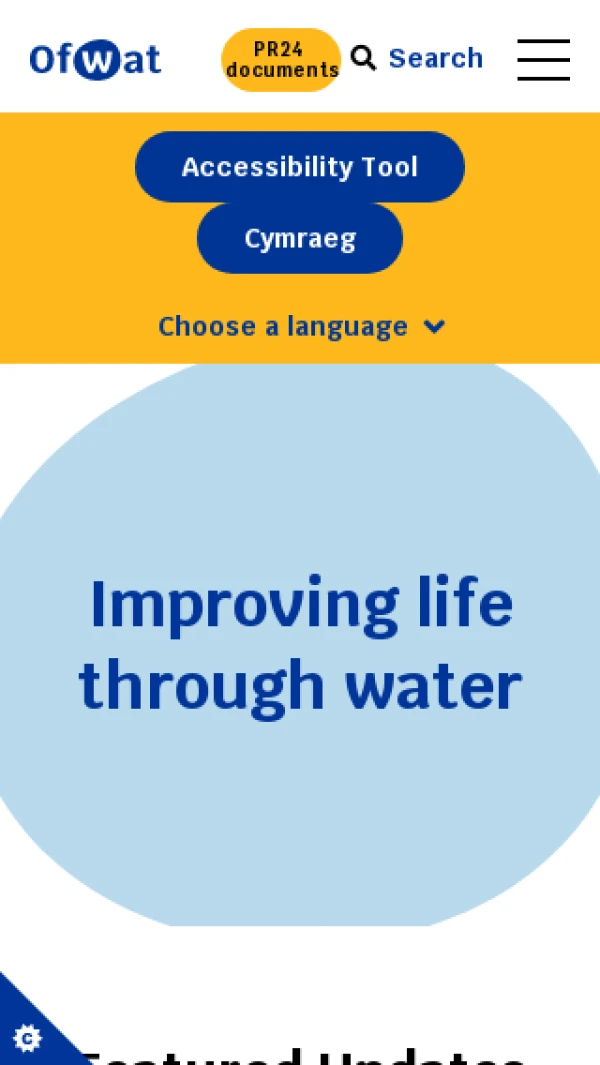Open the Ofwat homepage logo link
This screenshot has height=1065, width=600.
pyautogui.click(x=95, y=60)
